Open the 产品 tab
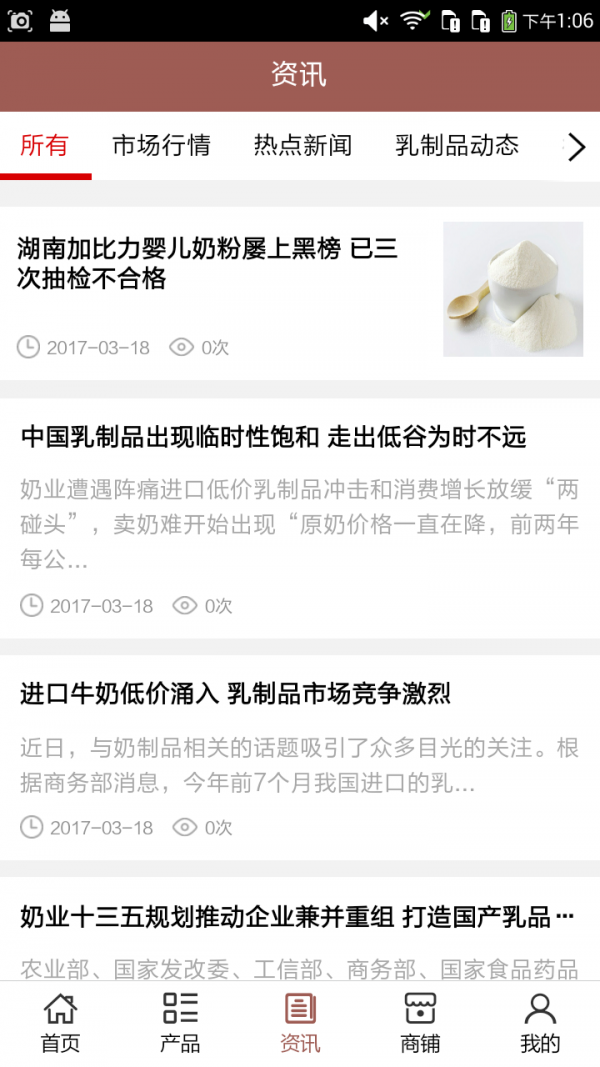 coord(180,1023)
